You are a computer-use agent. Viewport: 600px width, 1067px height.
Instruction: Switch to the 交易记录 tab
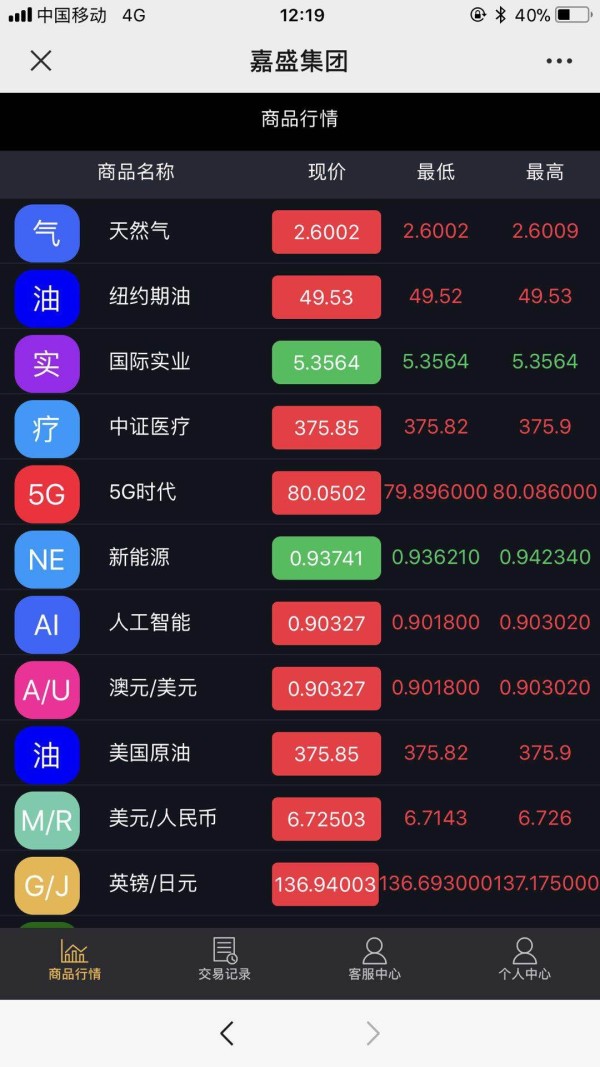224,959
